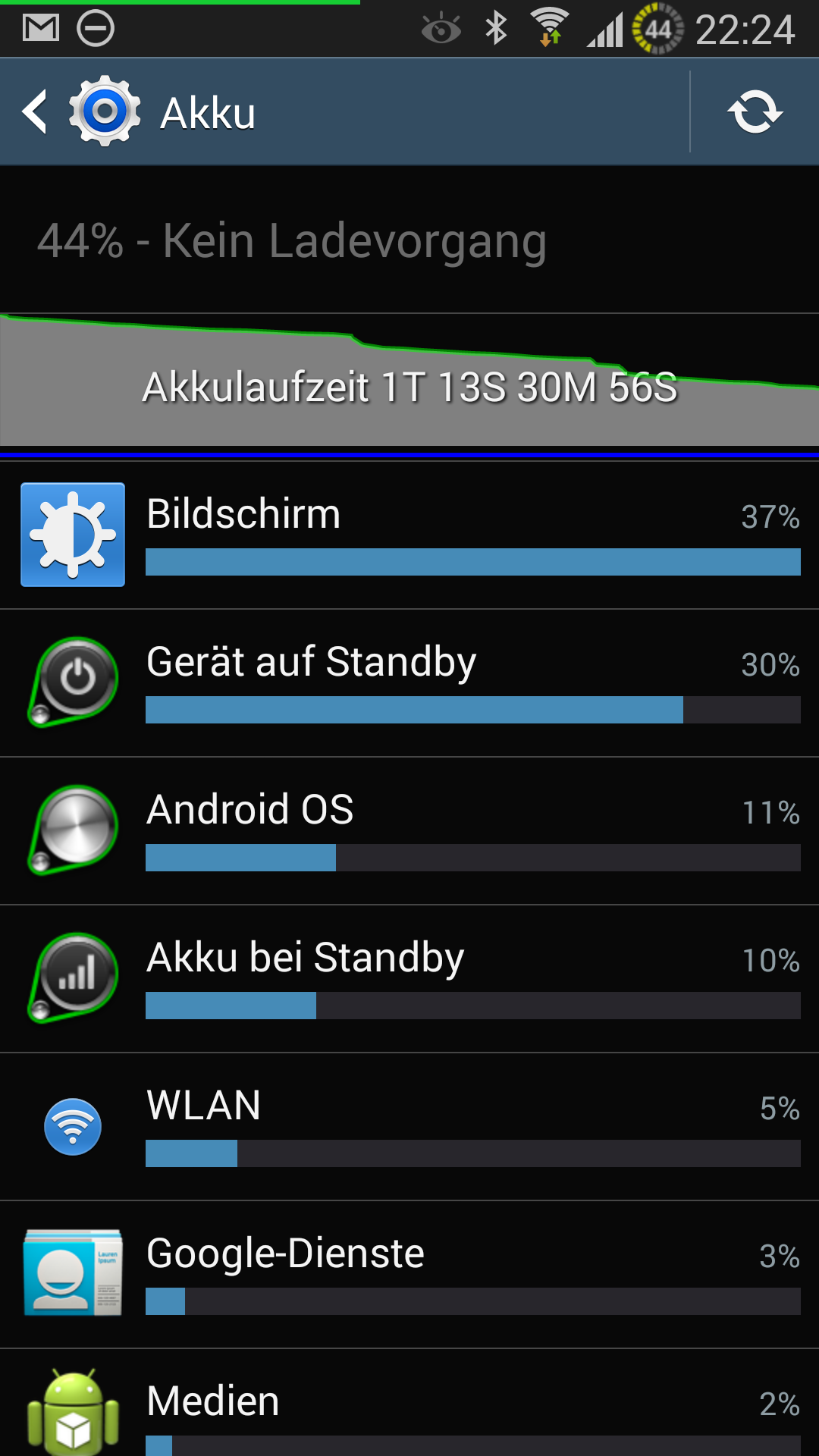Viewport: 819px width, 1456px height.
Task: Open the Medien usage entry
Action: 409,1403
